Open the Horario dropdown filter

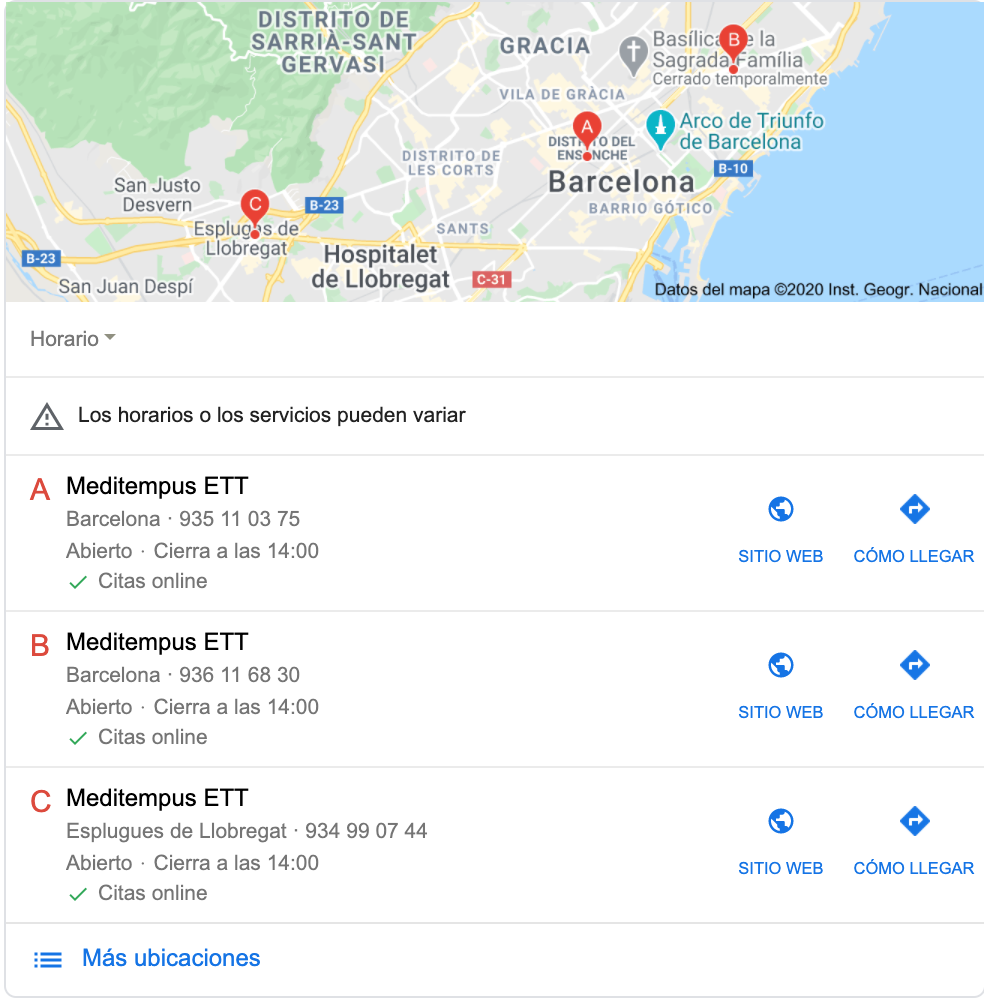tap(73, 339)
